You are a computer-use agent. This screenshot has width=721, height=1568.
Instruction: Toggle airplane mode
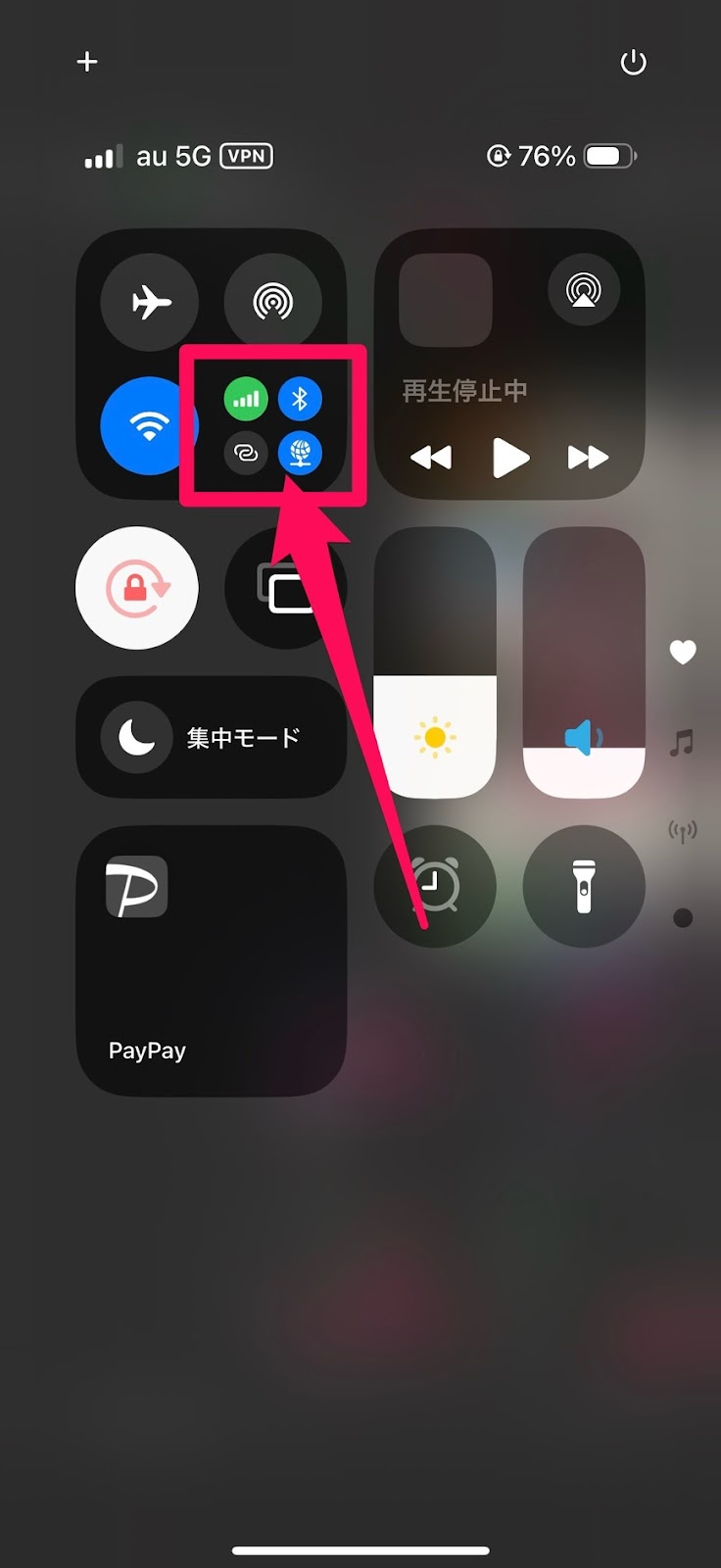150,302
